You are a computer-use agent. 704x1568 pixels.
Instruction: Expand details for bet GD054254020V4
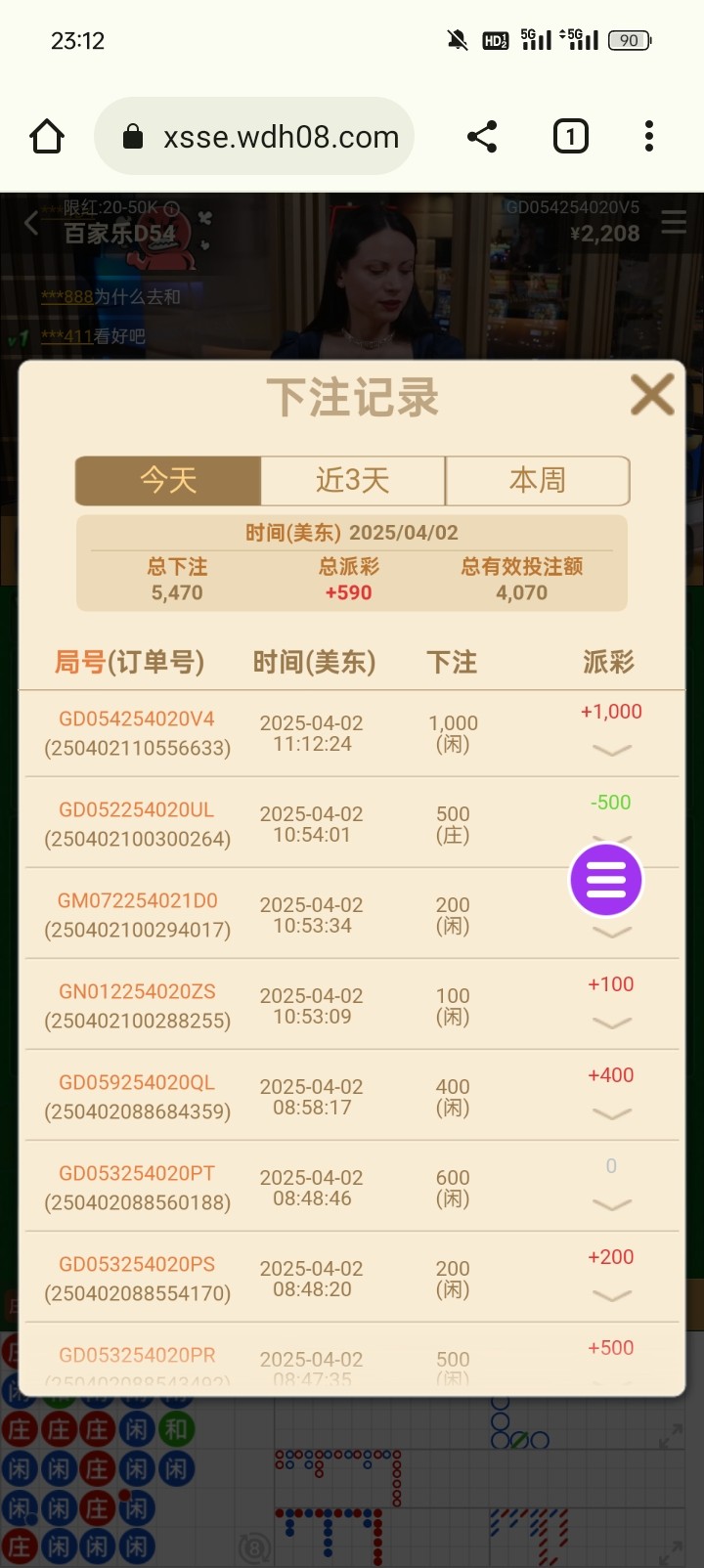coord(612,750)
